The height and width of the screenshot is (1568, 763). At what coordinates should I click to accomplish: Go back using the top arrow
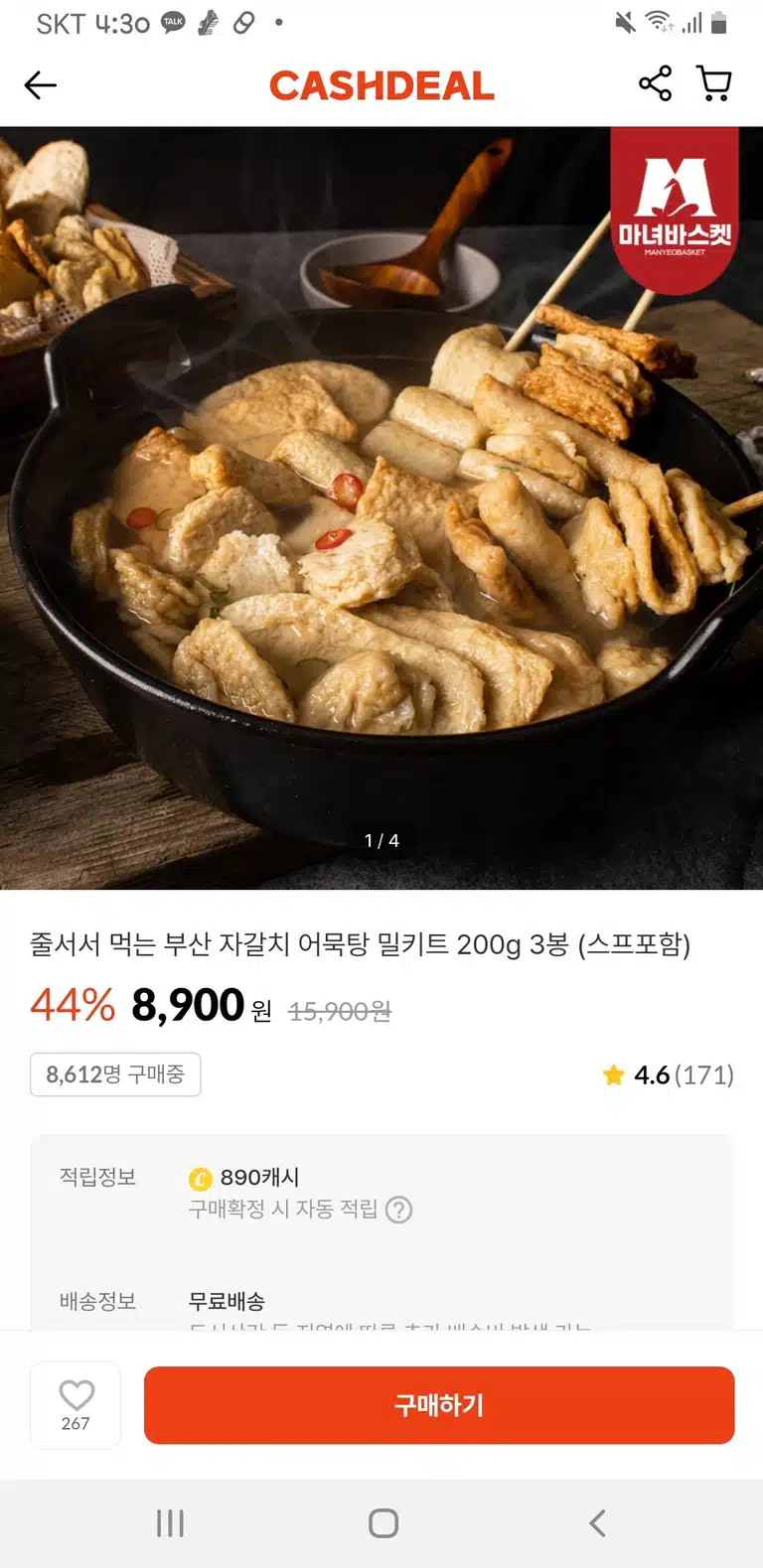tap(41, 85)
